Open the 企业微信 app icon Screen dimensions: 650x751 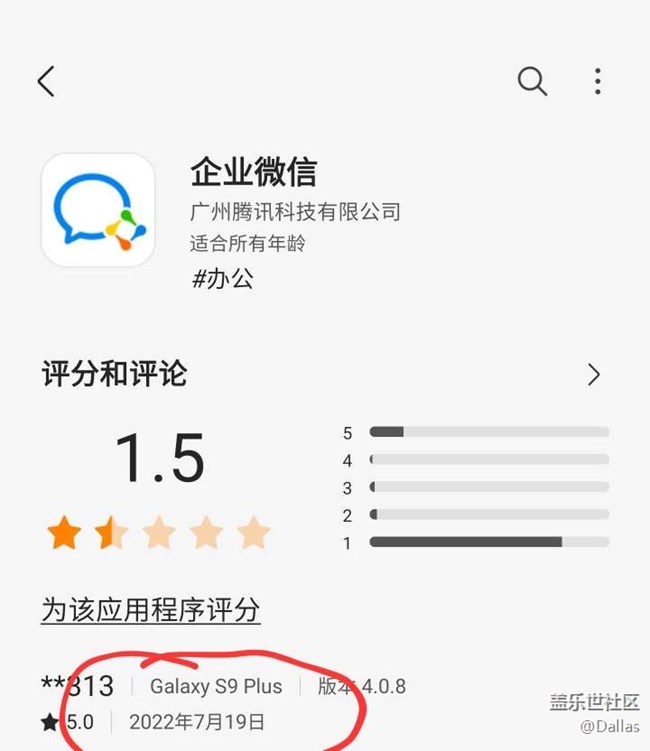coord(98,210)
